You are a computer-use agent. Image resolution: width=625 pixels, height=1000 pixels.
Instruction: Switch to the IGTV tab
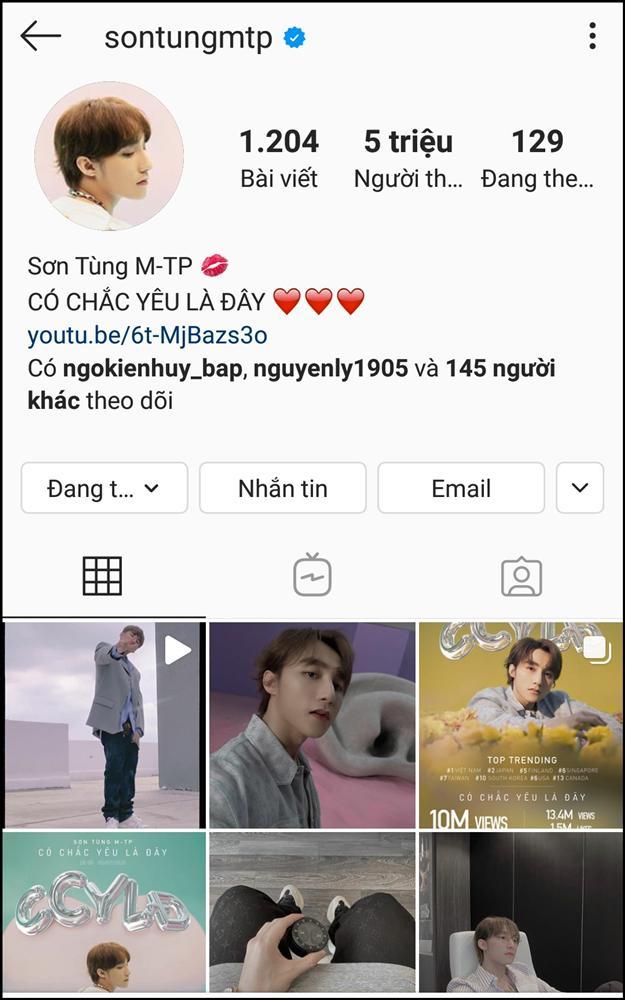pos(312,576)
